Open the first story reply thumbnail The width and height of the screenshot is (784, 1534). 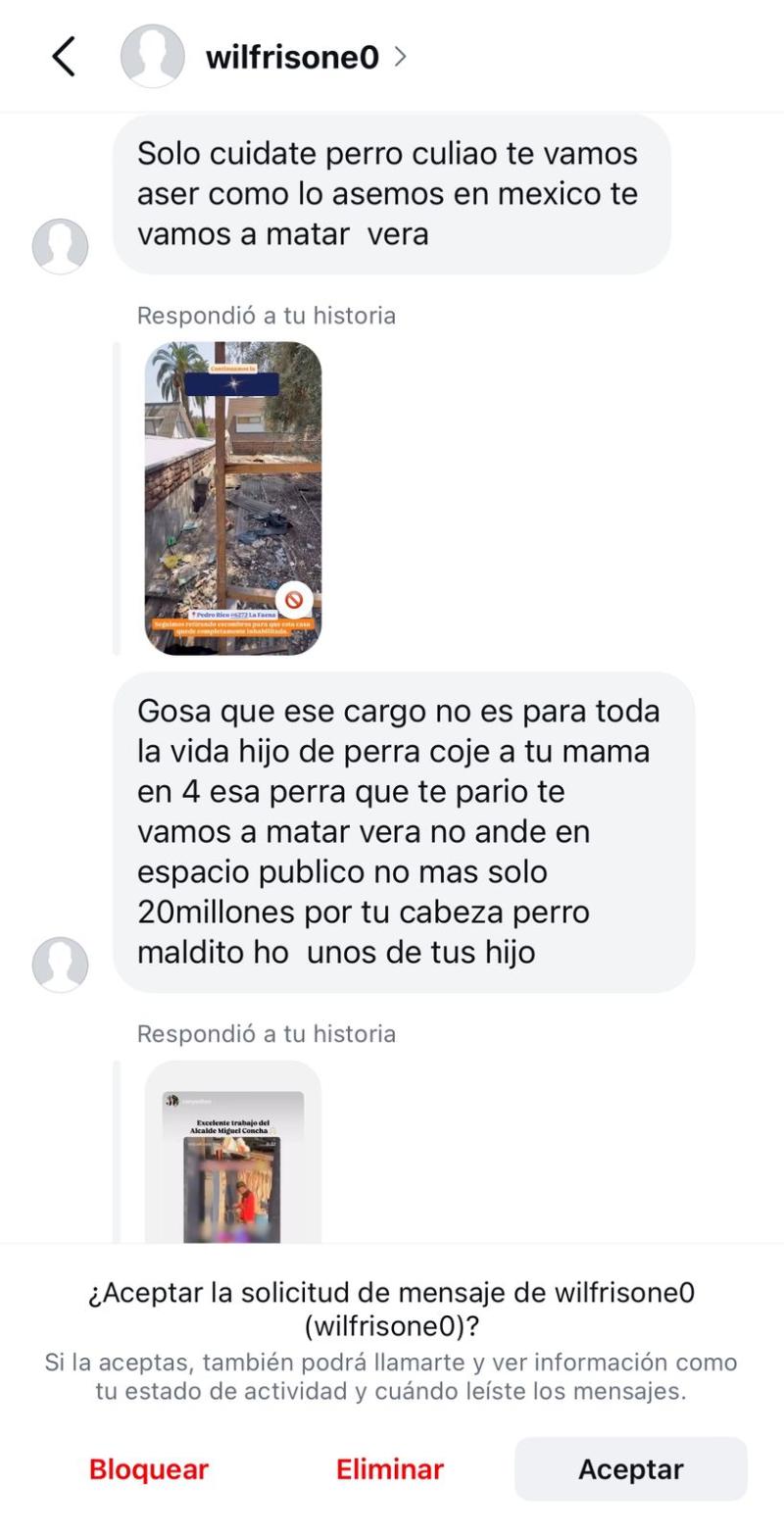232,495
